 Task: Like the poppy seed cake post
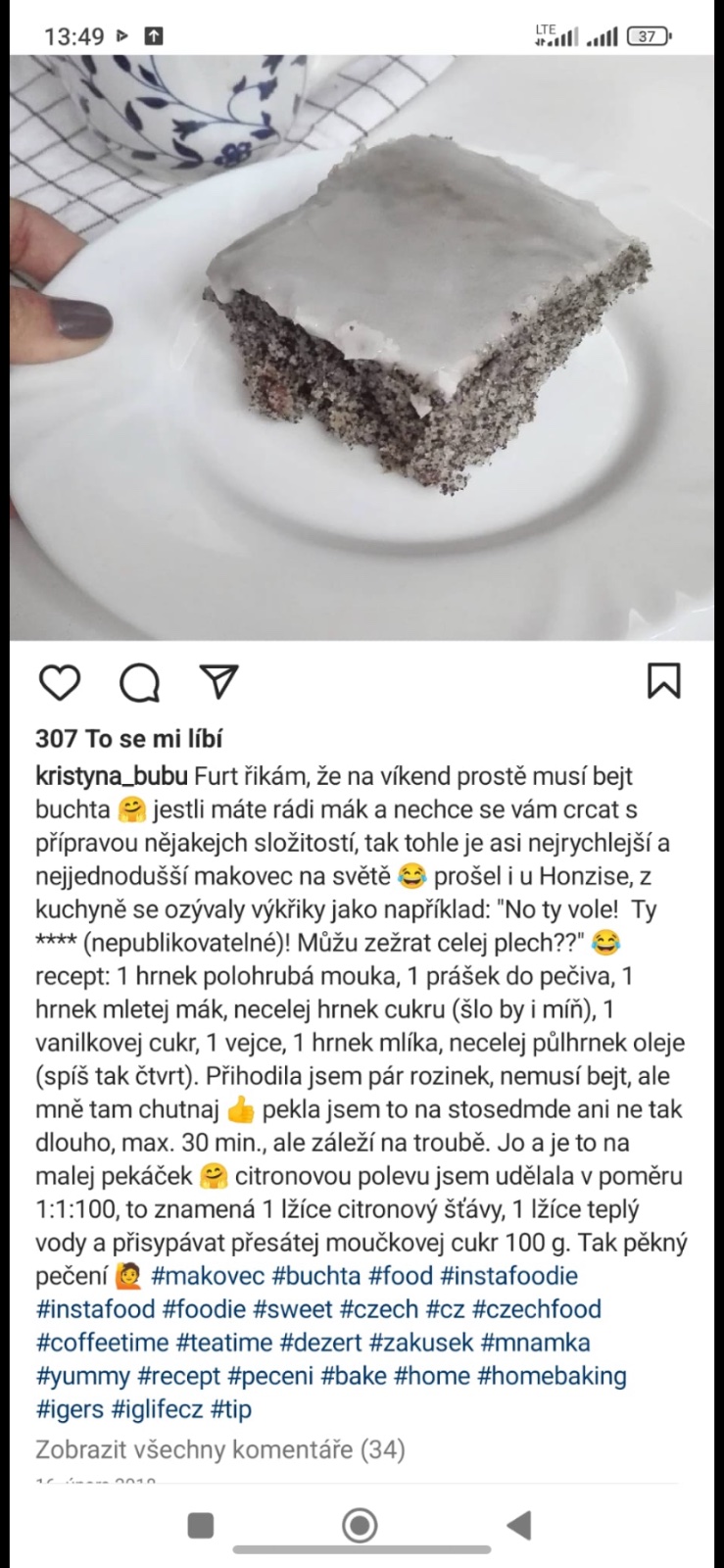(59, 682)
